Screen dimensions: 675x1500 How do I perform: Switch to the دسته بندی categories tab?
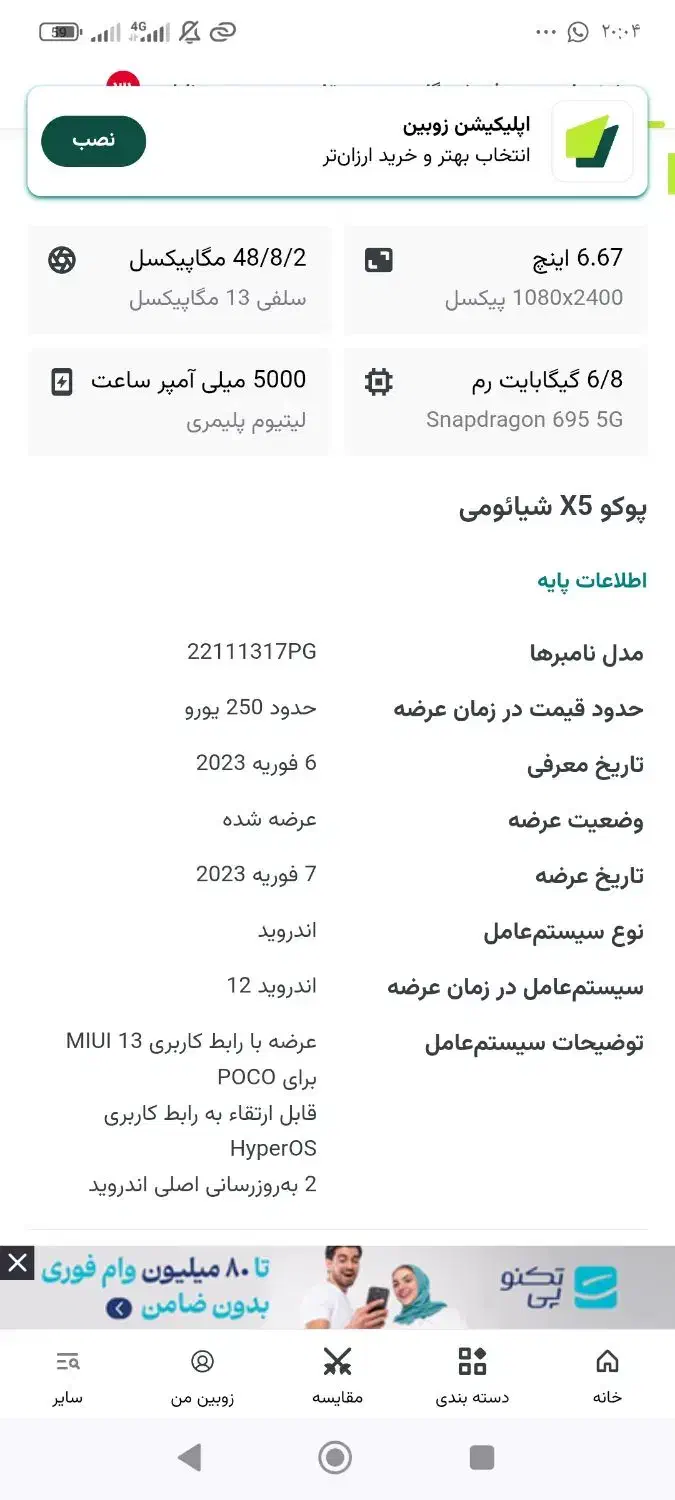coord(472,1375)
